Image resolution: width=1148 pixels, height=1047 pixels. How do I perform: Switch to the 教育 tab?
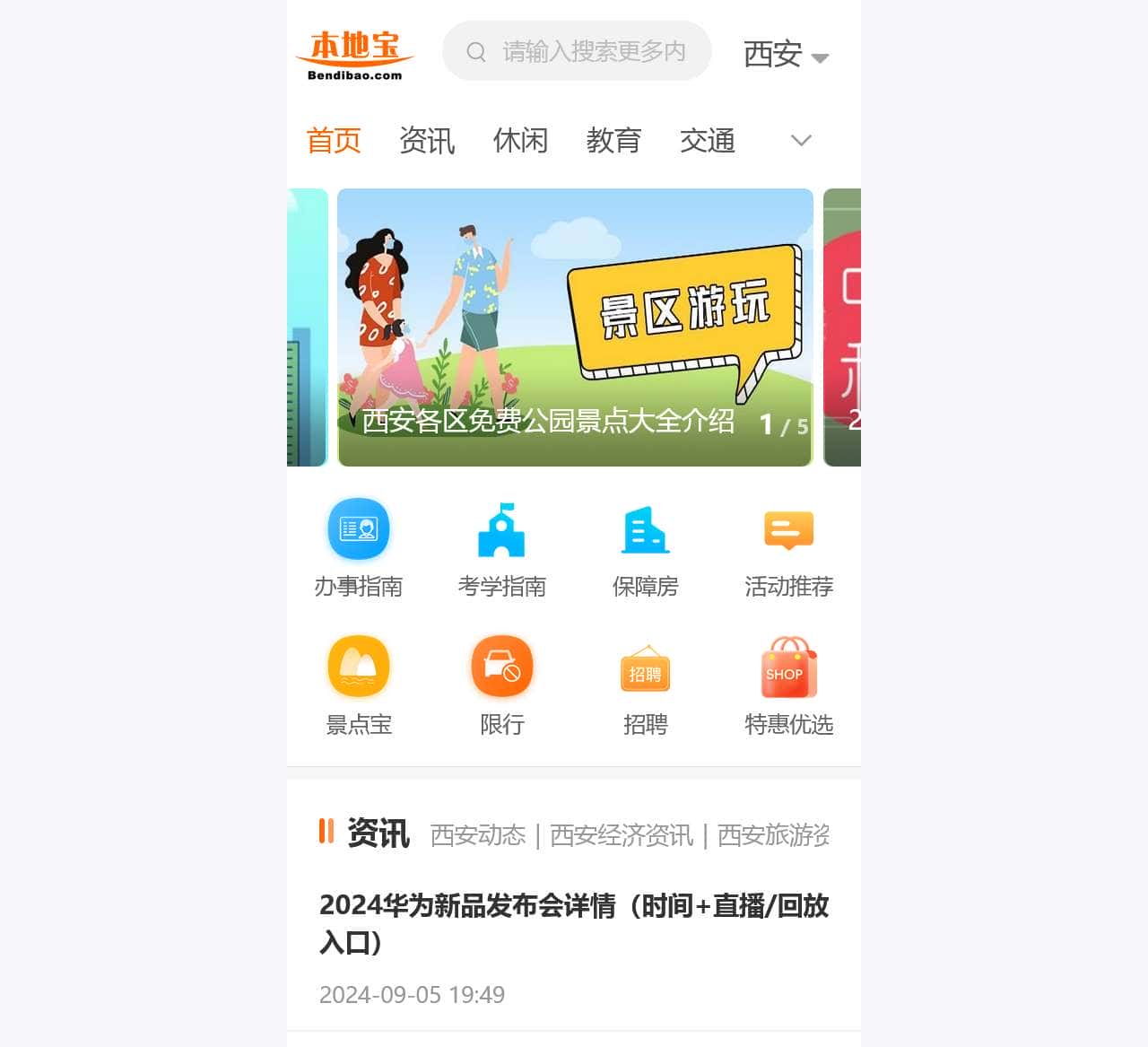point(613,141)
